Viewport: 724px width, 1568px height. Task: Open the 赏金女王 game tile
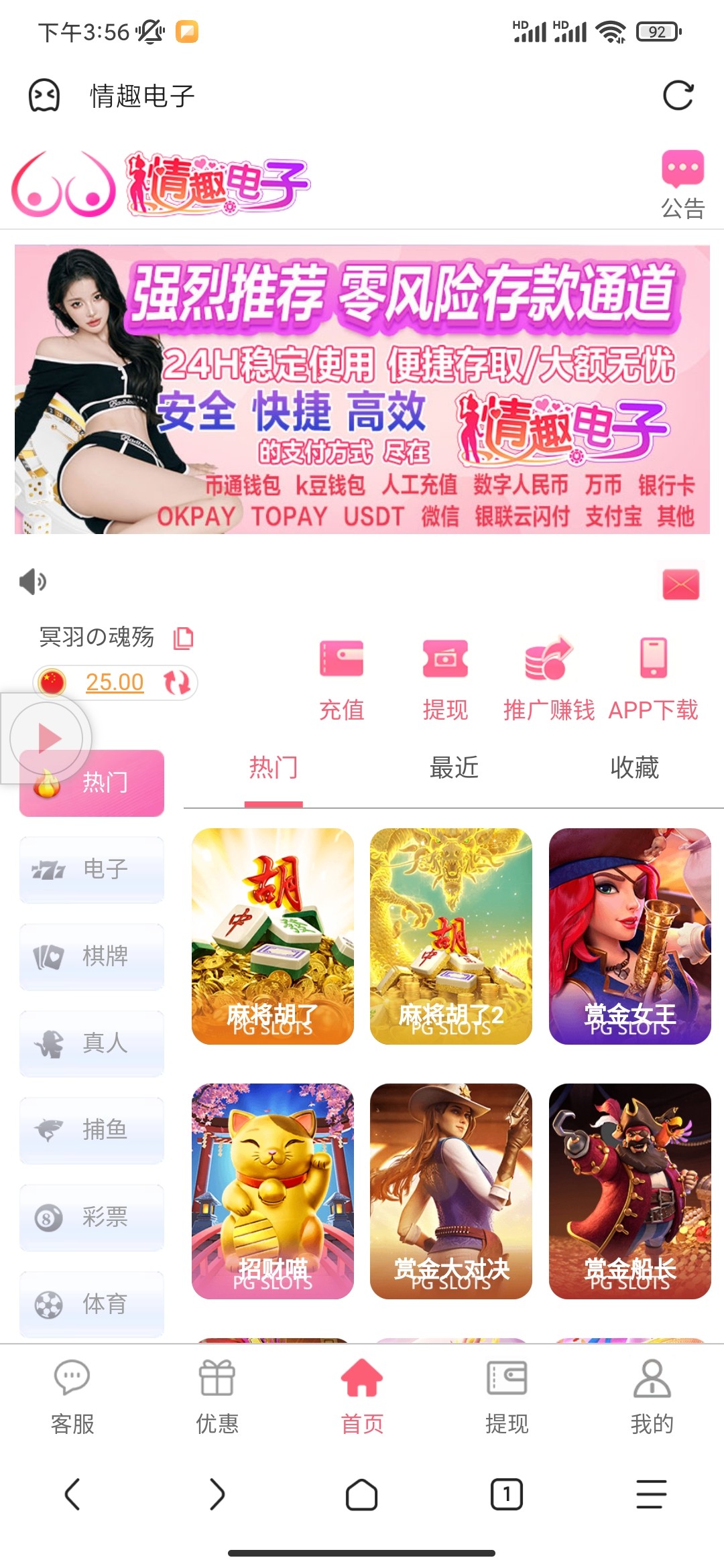(x=629, y=936)
